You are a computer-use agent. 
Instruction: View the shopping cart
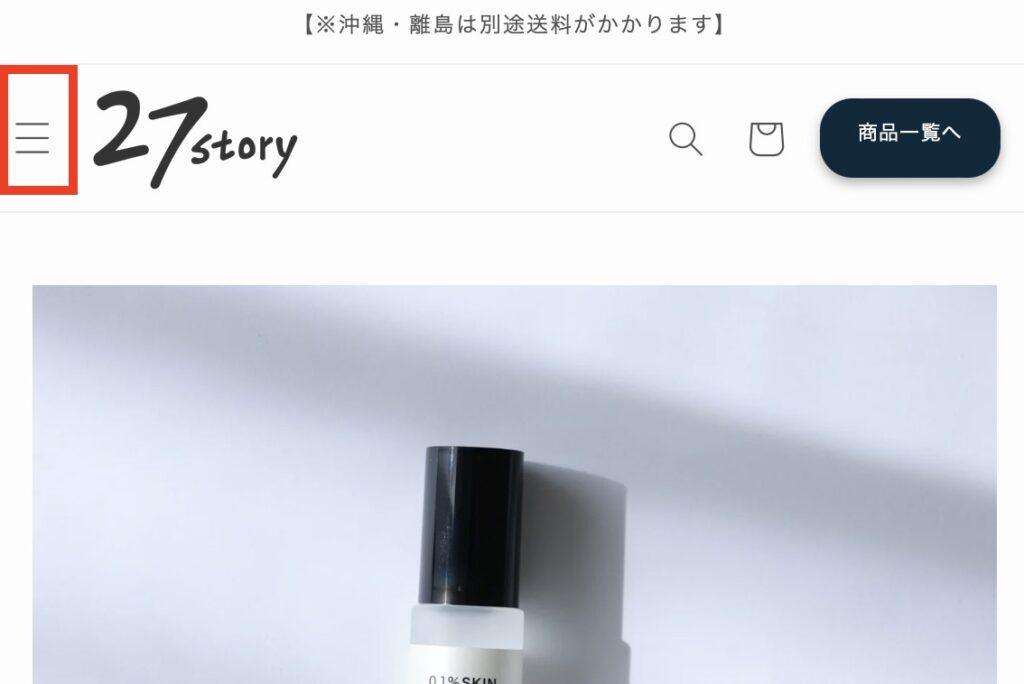point(766,139)
